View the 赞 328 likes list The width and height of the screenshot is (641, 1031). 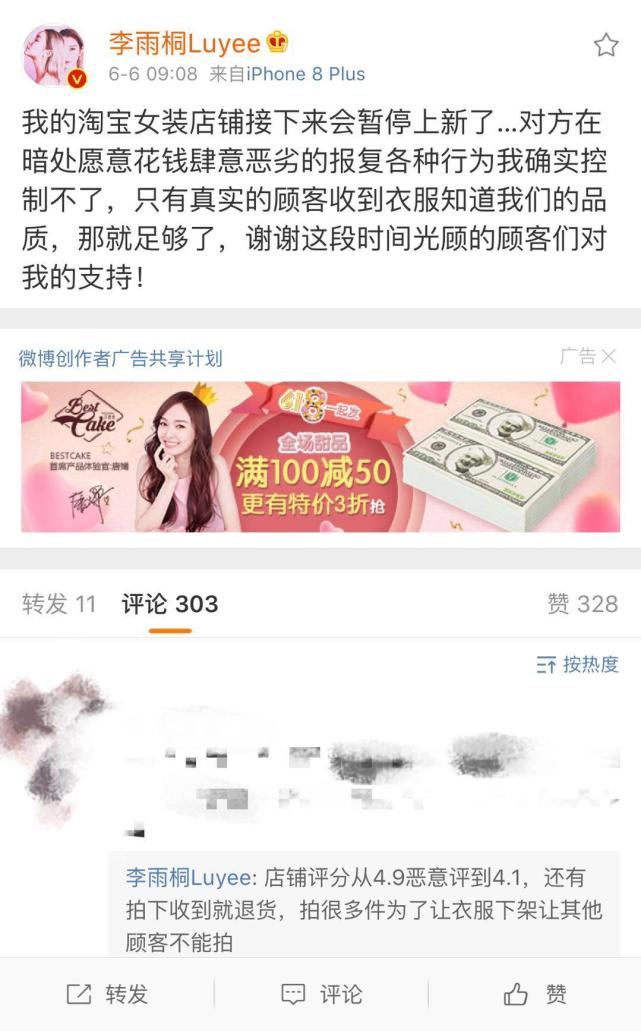click(x=582, y=603)
